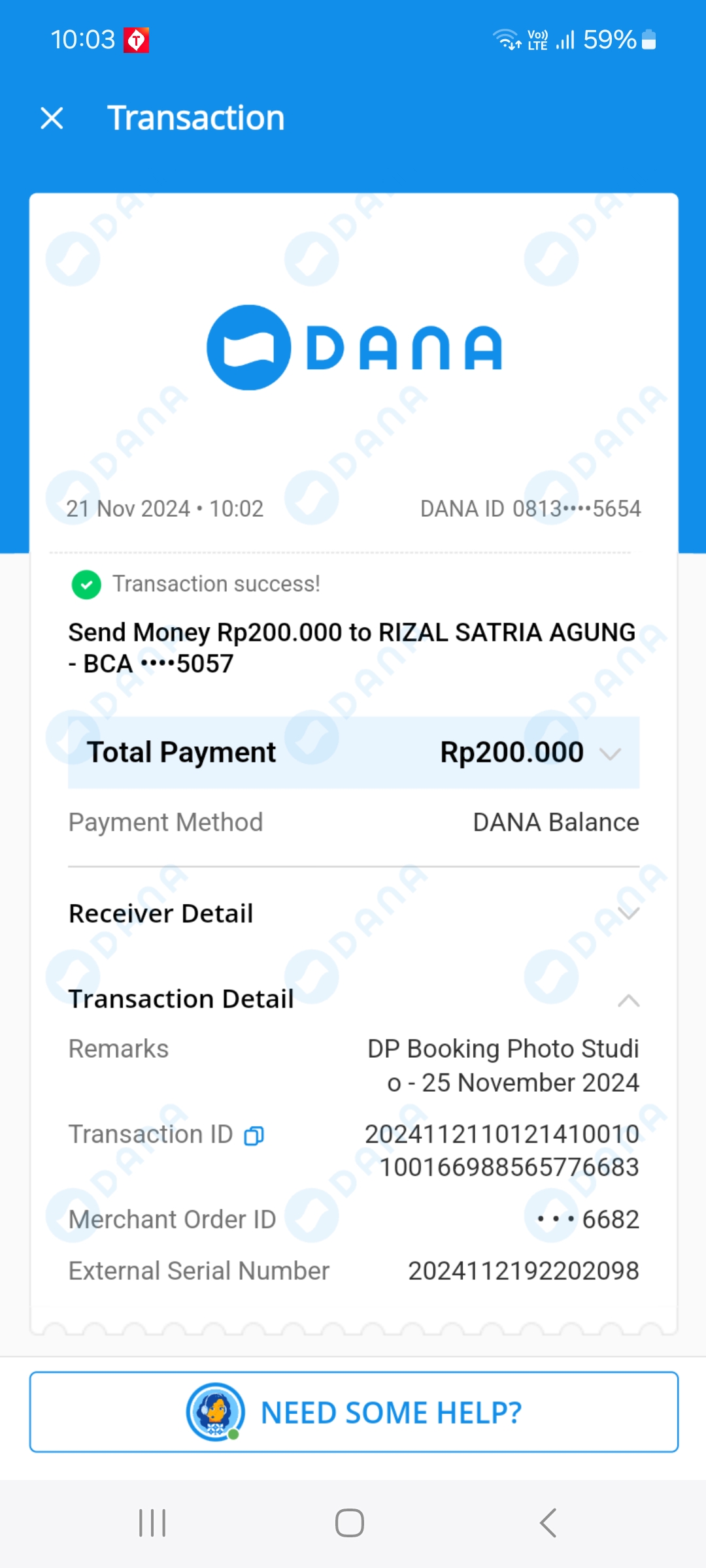Close the Transaction screen
Screen dimensions: 706x1568
[52, 118]
